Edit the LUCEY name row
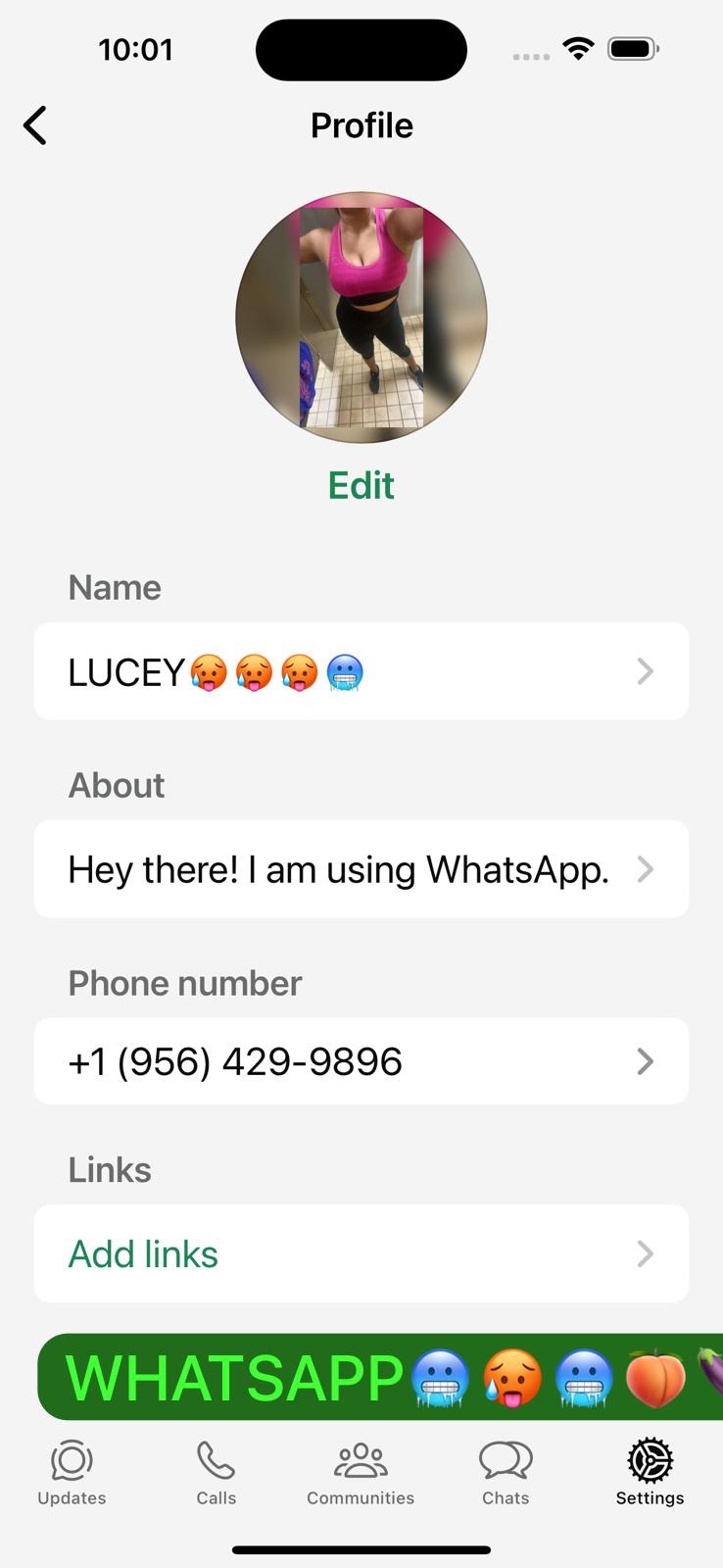The width and height of the screenshot is (723, 1568). [x=361, y=672]
